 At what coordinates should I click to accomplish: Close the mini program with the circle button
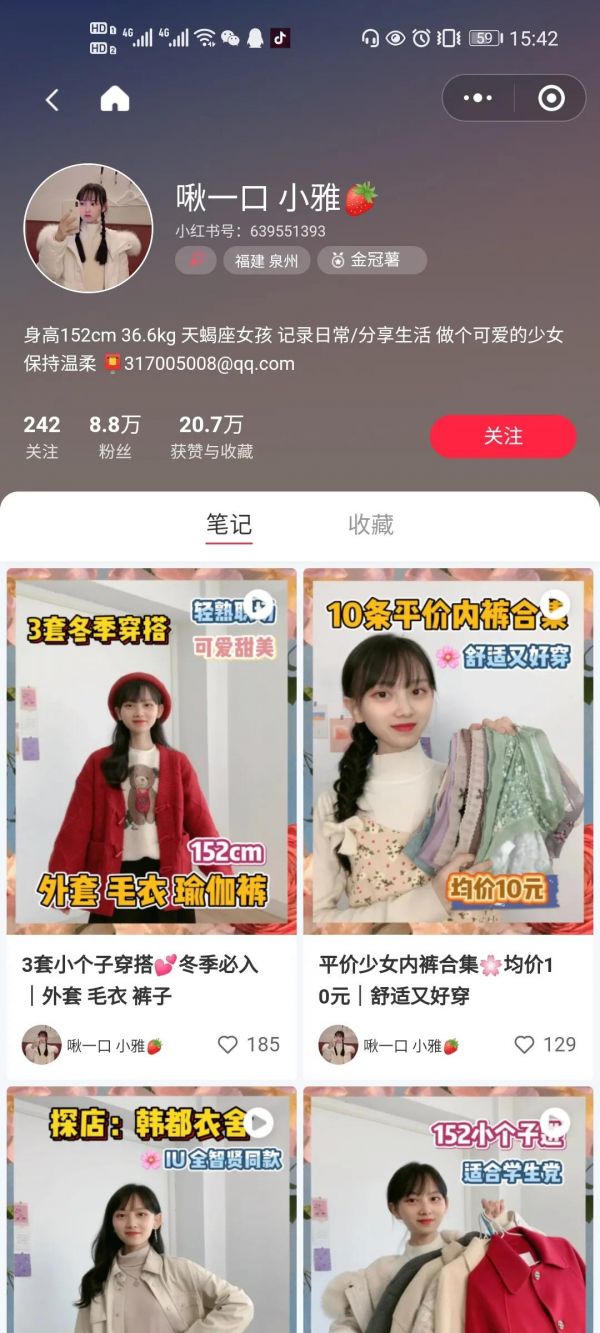click(x=551, y=98)
